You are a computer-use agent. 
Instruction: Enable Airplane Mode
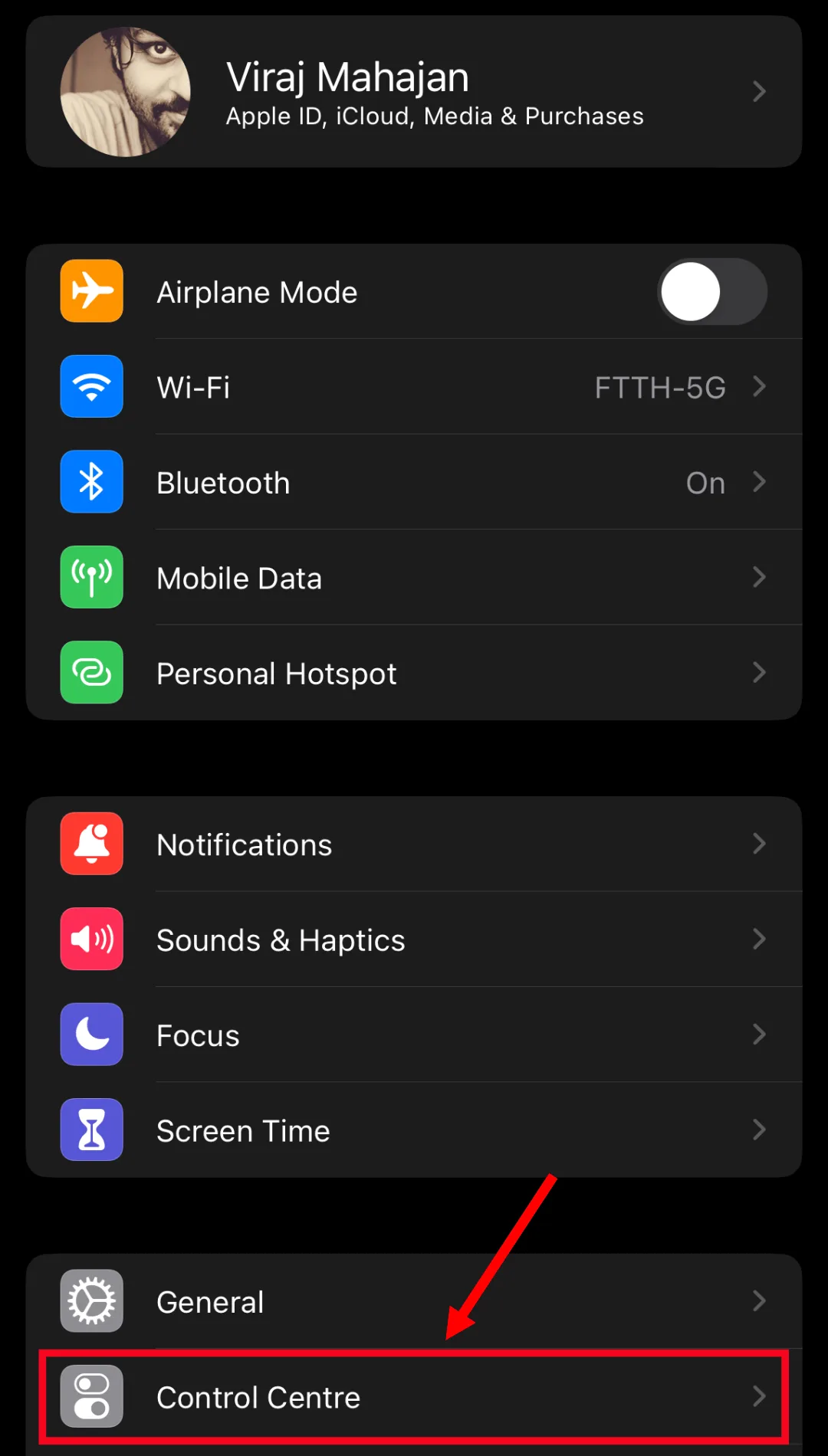tap(711, 291)
